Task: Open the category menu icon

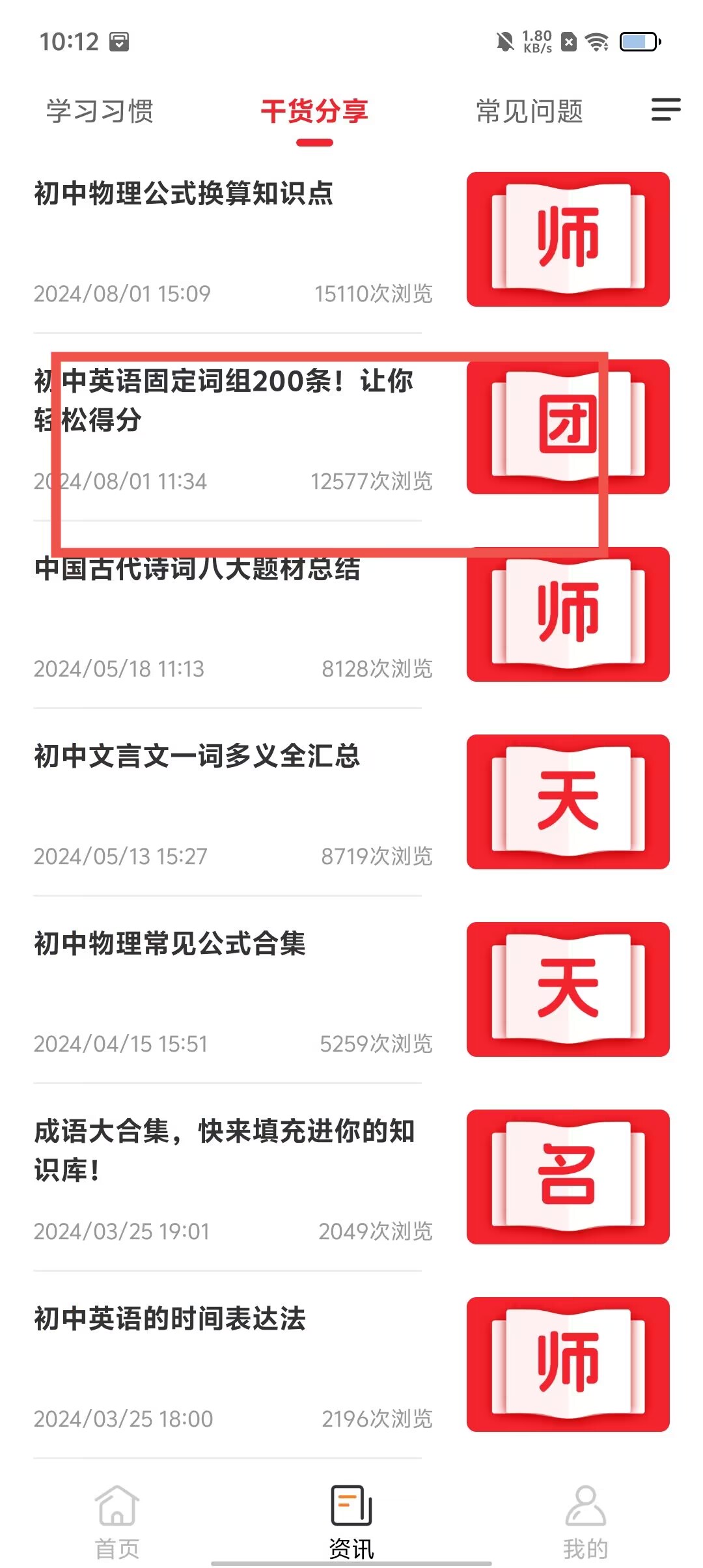Action: click(665, 109)
